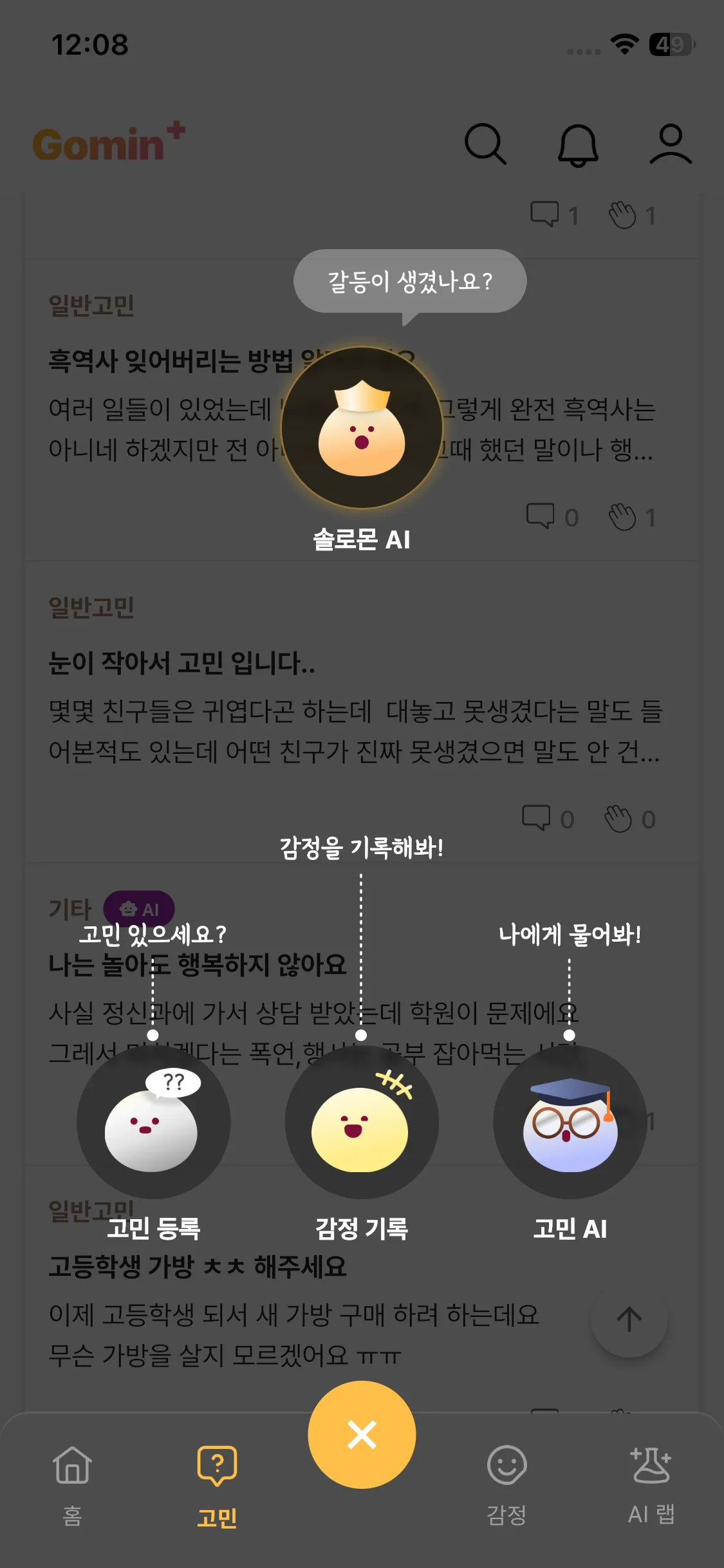Ask the 고민 AI character
The height and width of the screenshot is (1568, 724).
coord(570,1122)
